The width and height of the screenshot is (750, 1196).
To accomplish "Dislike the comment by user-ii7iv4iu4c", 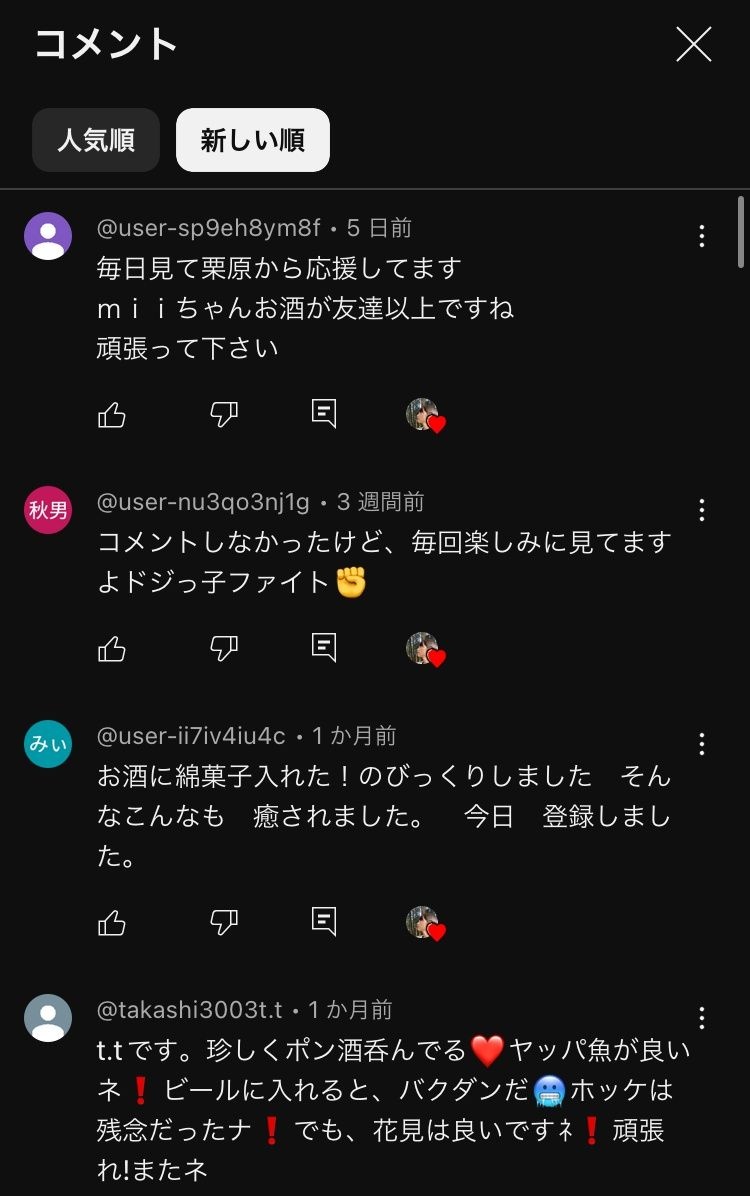I will point(224,922).
